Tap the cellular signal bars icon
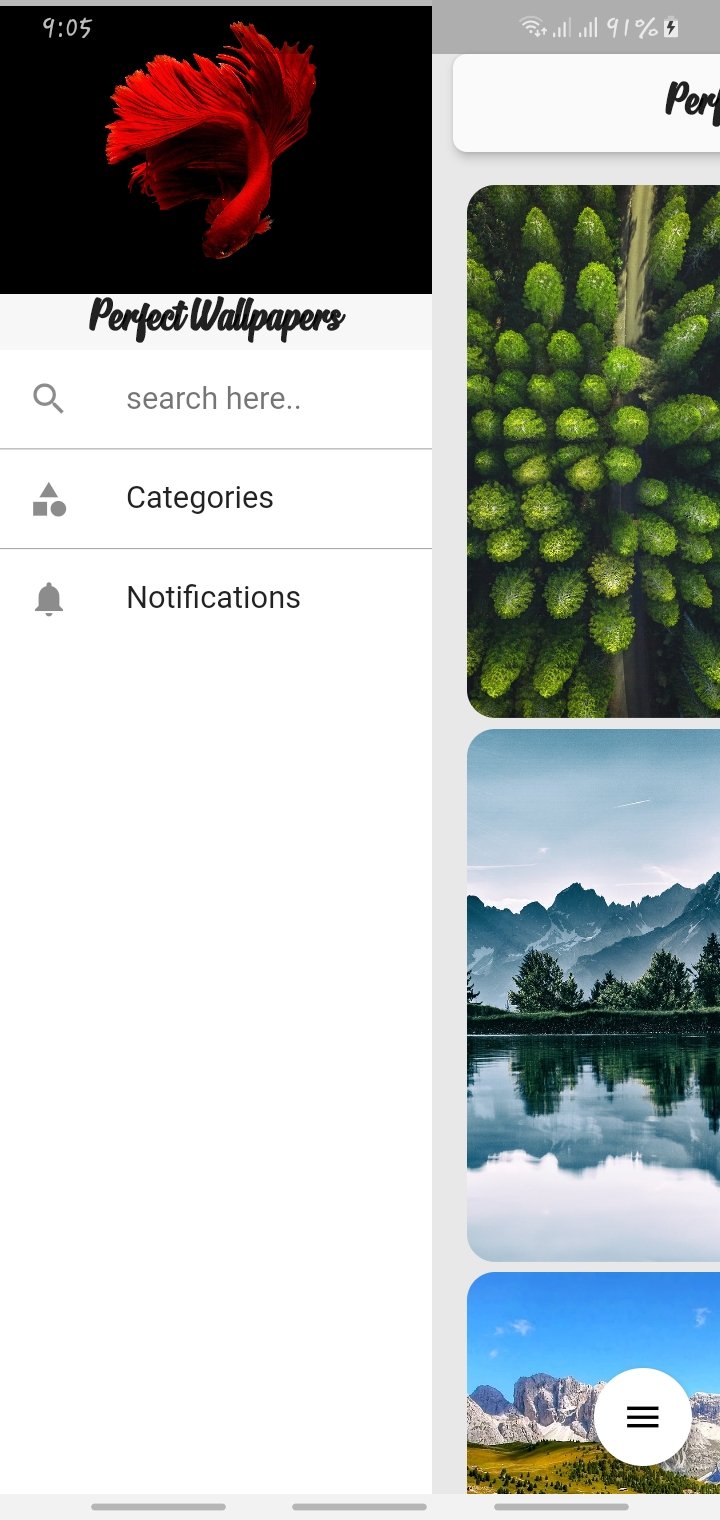The height and width of the screenshot is (1520, 720). [563, 27]
